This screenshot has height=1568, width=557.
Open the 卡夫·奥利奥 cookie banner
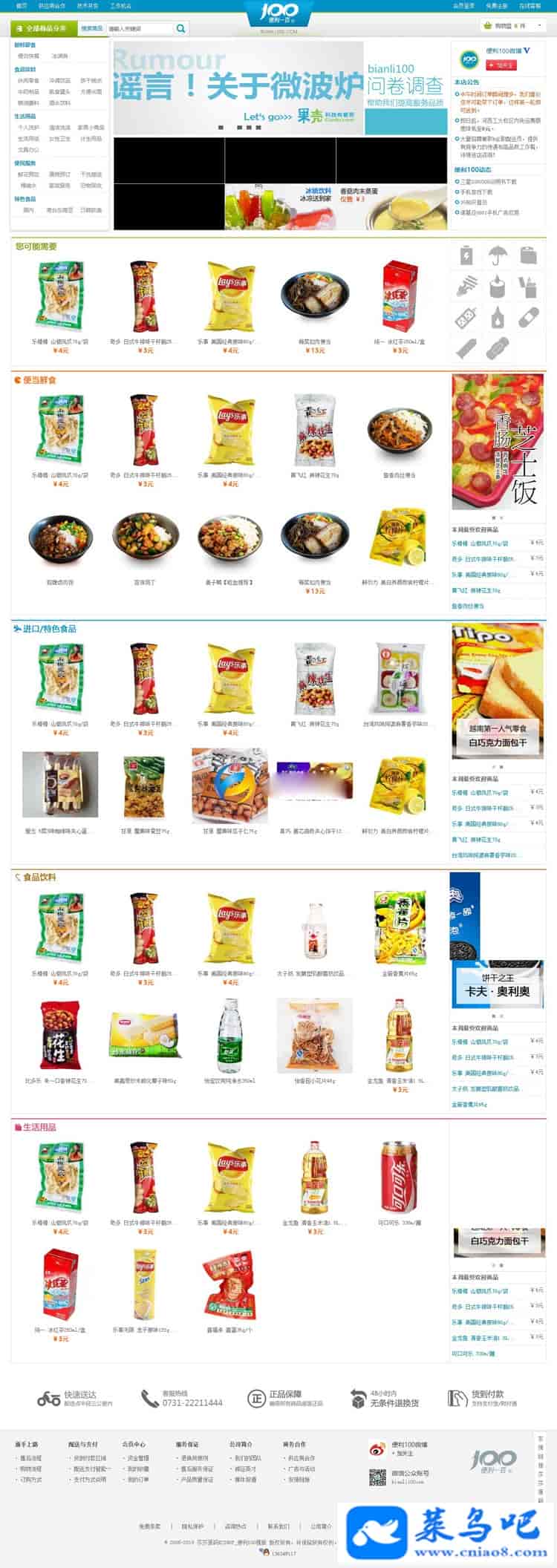point(497,938)
